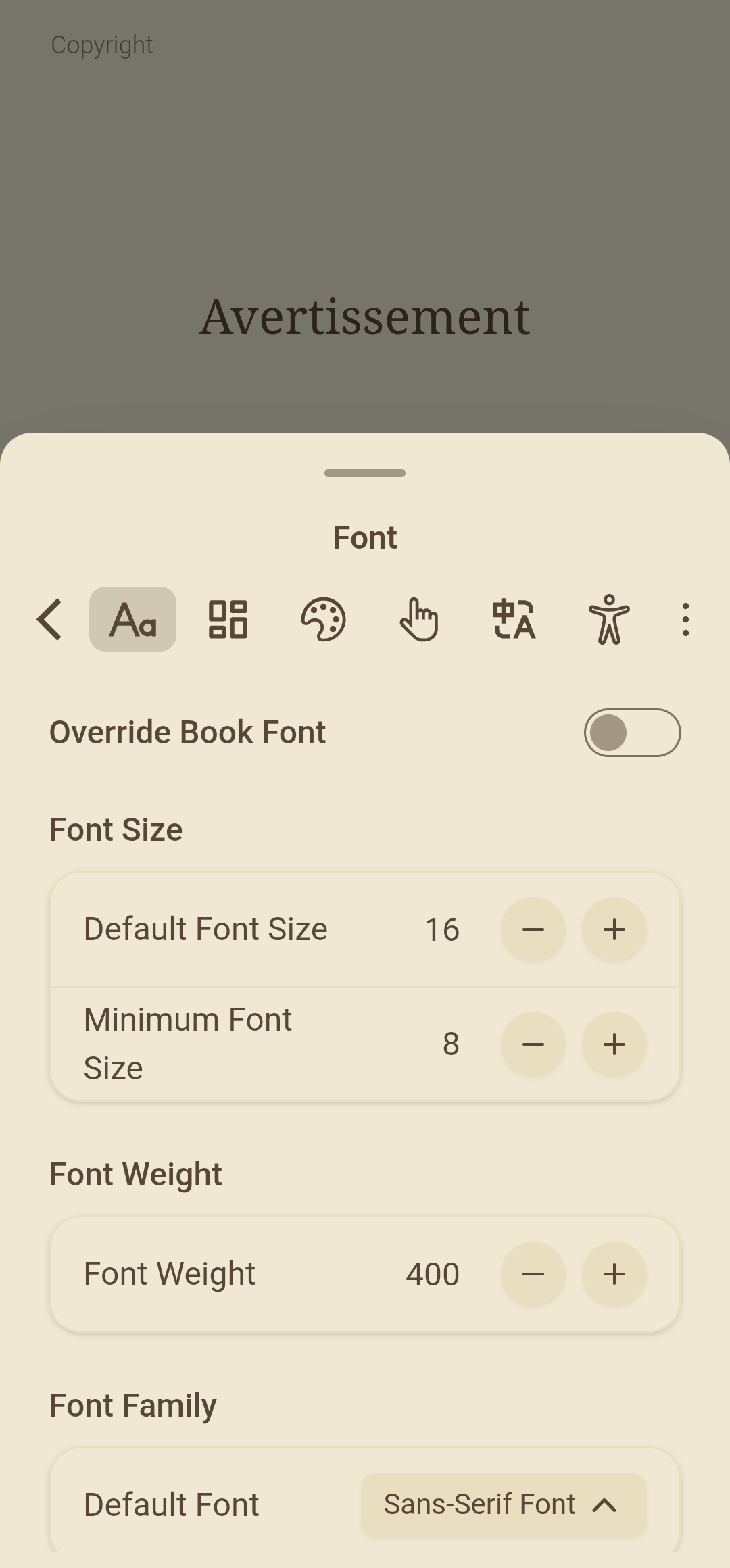
Task: Increase the Minimum Font Size
Action: tap(614, 1044)
